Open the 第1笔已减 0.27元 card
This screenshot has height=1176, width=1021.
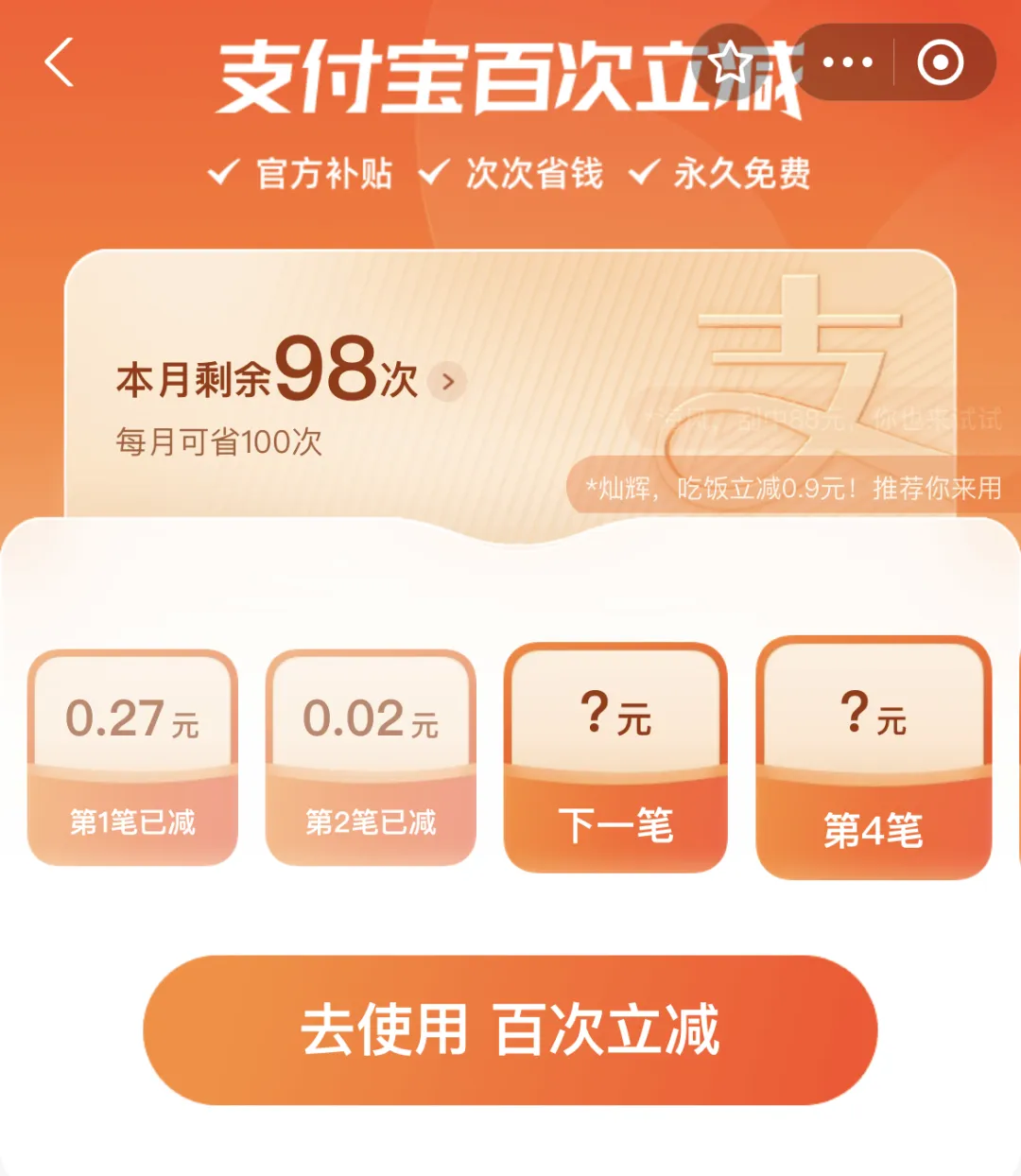[132, 756]
